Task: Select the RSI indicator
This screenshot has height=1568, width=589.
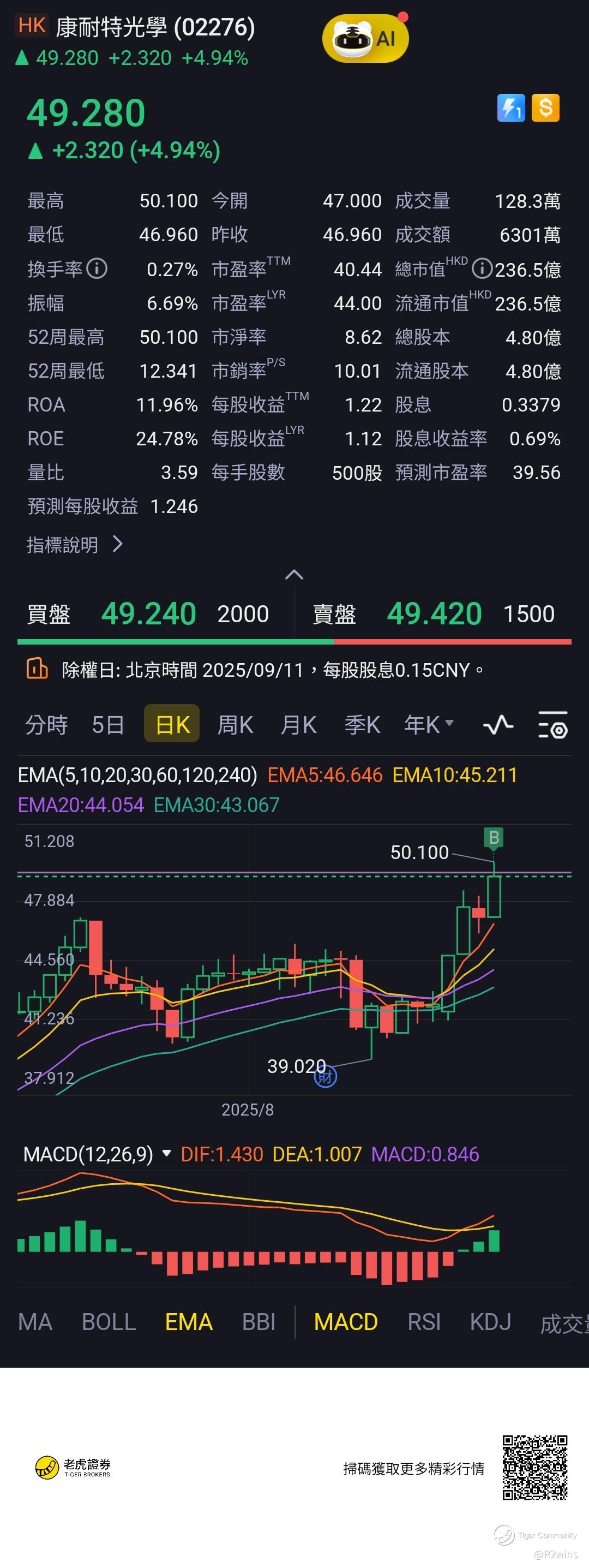Action: [424, 1322]
